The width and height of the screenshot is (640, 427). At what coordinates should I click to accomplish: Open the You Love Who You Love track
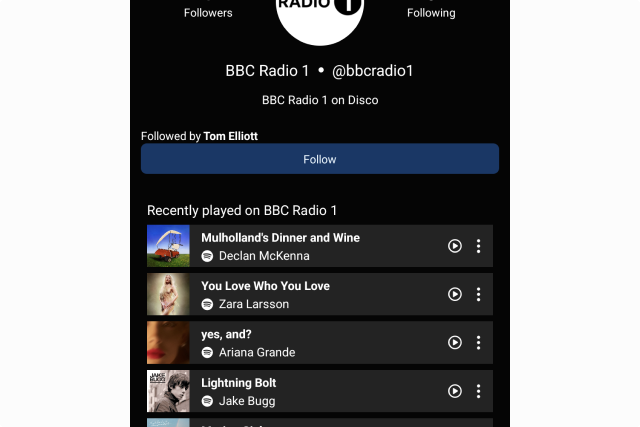pos(265,286)
